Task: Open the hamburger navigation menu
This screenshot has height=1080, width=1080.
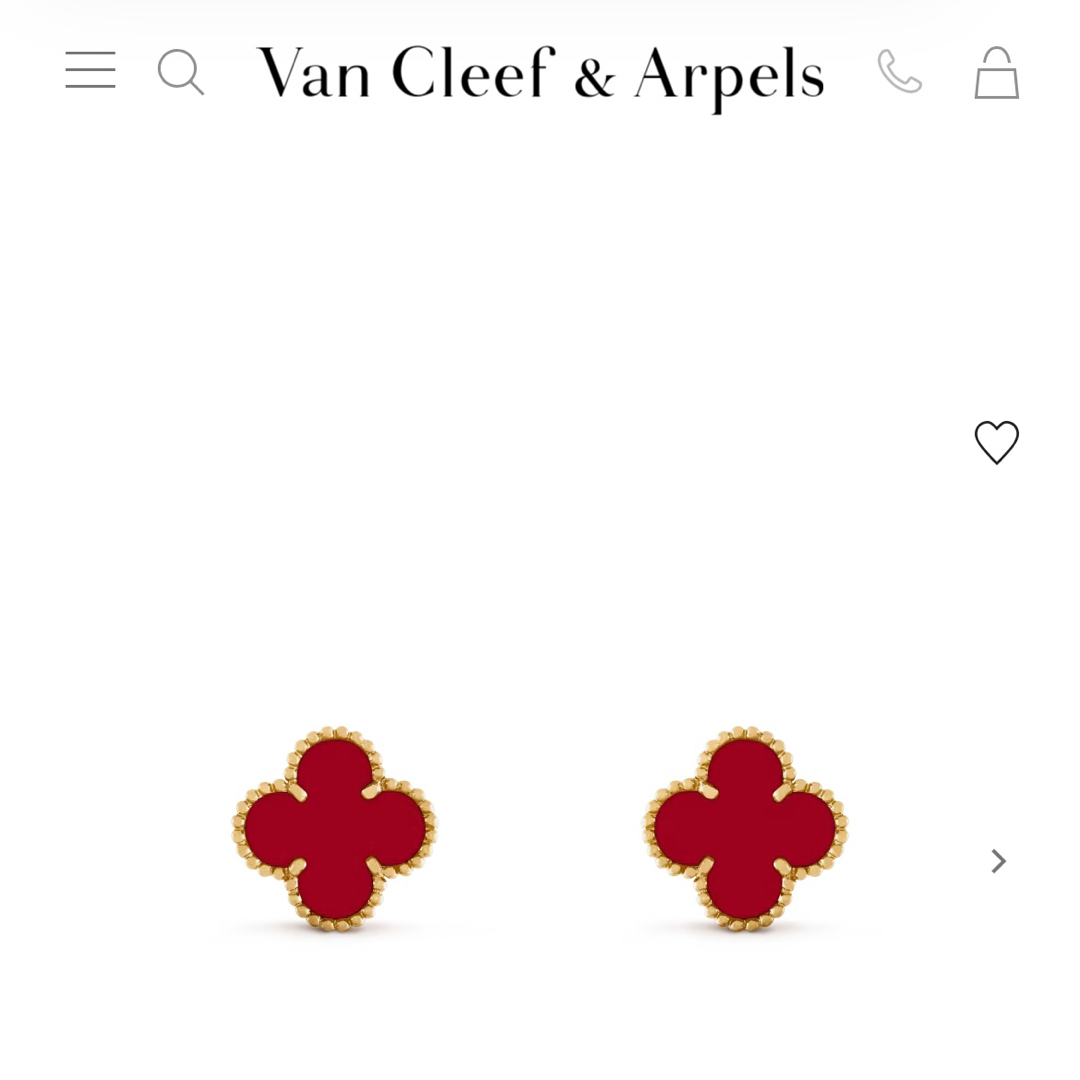Action: [90, 71]
